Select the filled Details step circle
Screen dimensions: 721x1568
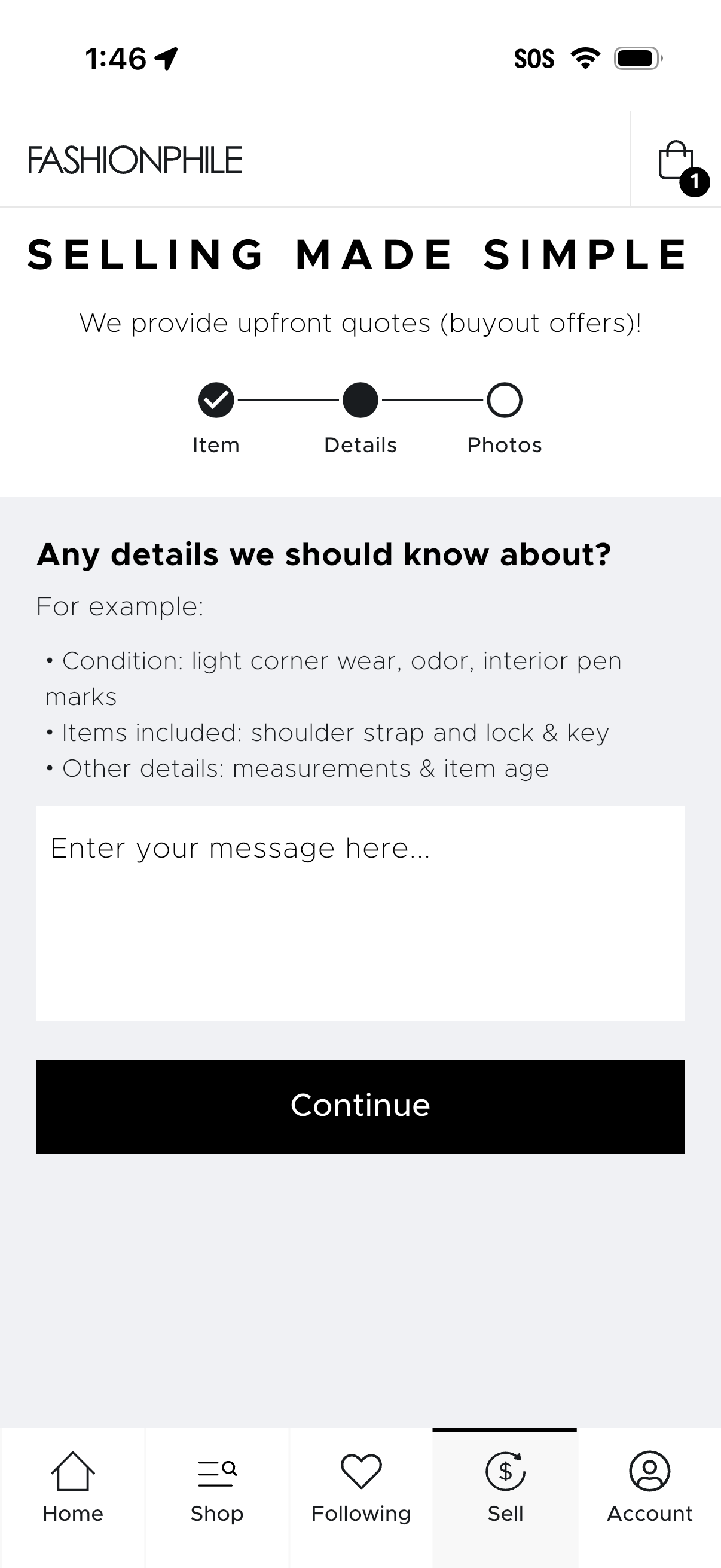click(360, 401)
